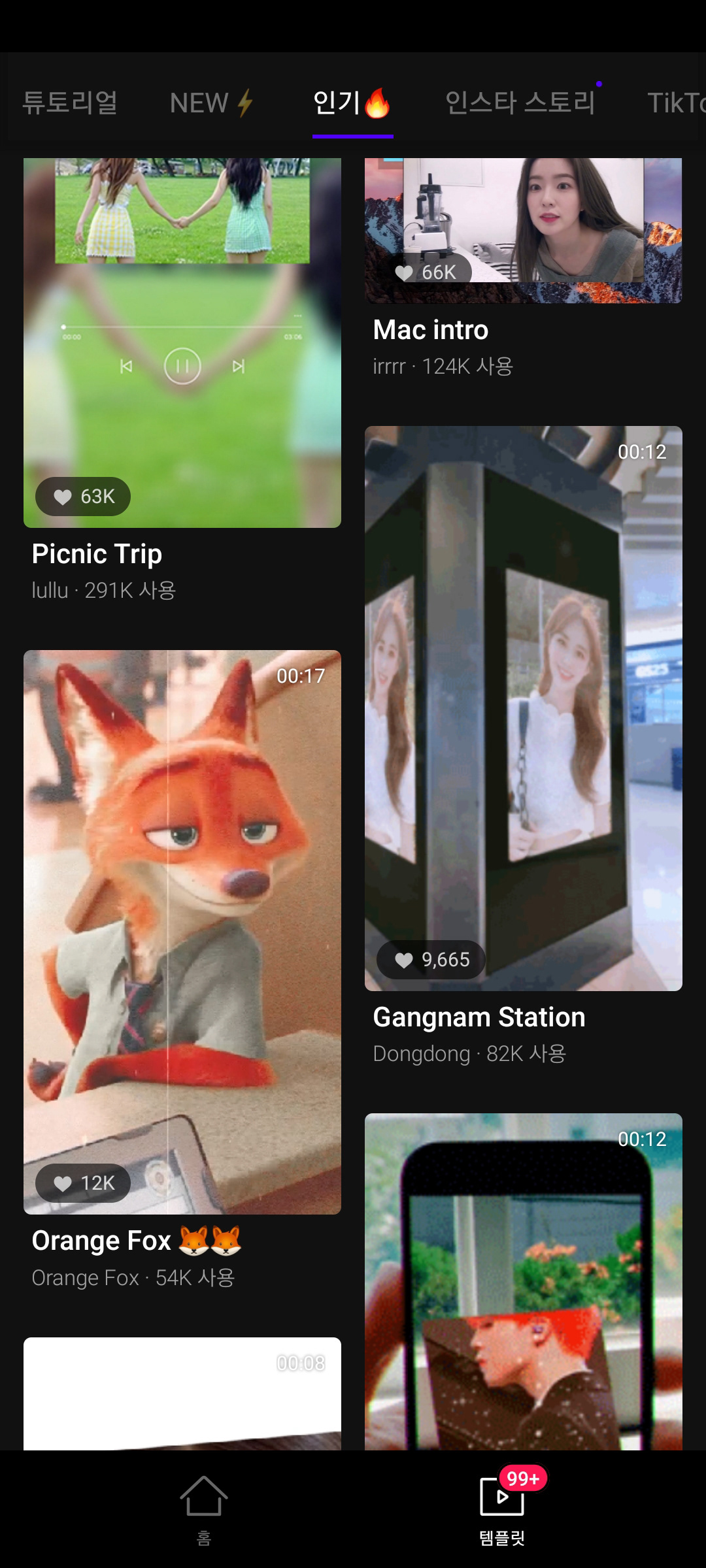Image resolution: width=706 pixels, height=1568 pixels.
Task: Like the Orange Fox template
Action: [83, 1183]
